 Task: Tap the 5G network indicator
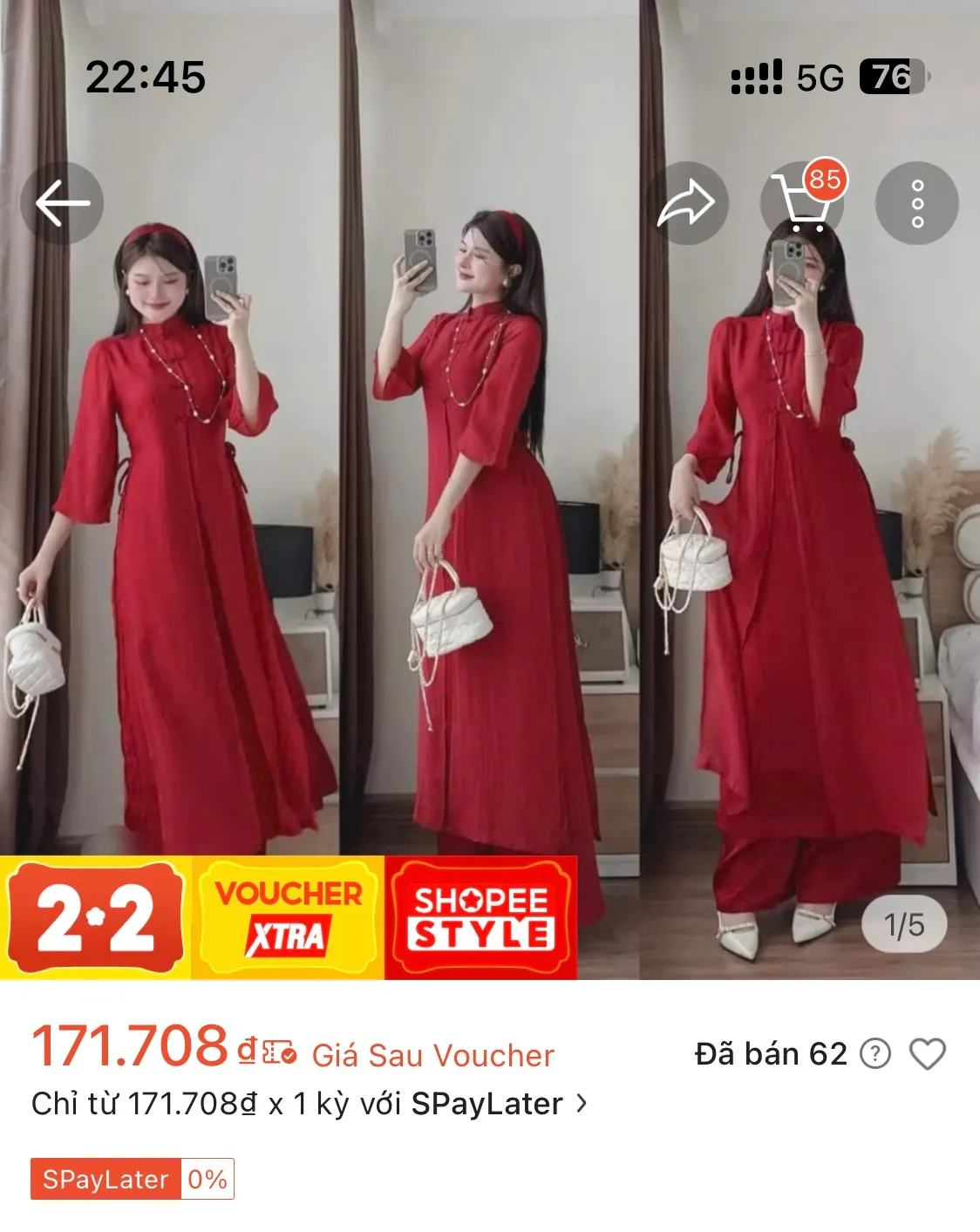coord(818,78)
